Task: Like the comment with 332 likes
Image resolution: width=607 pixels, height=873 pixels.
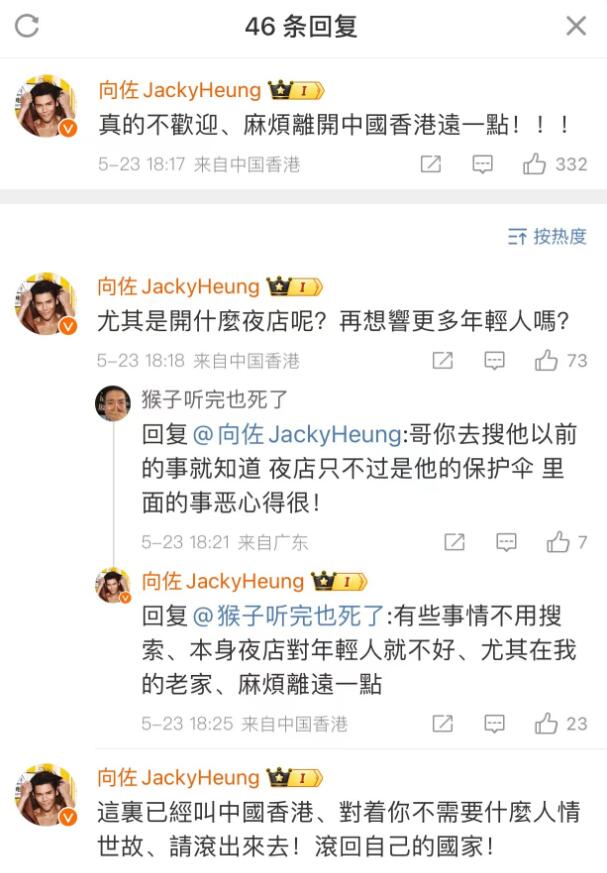Action: pos(535,164)
